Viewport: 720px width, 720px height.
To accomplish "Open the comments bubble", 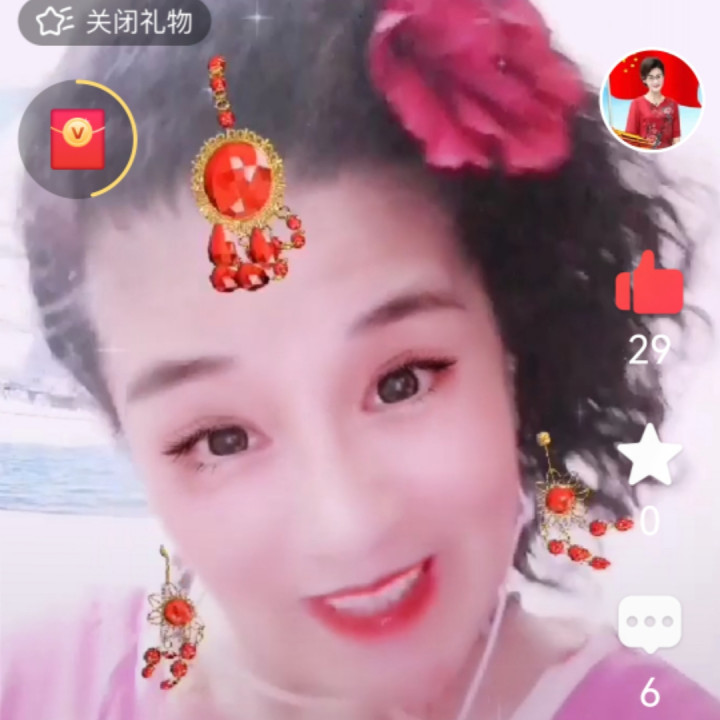I will click(x=649, y=625).
